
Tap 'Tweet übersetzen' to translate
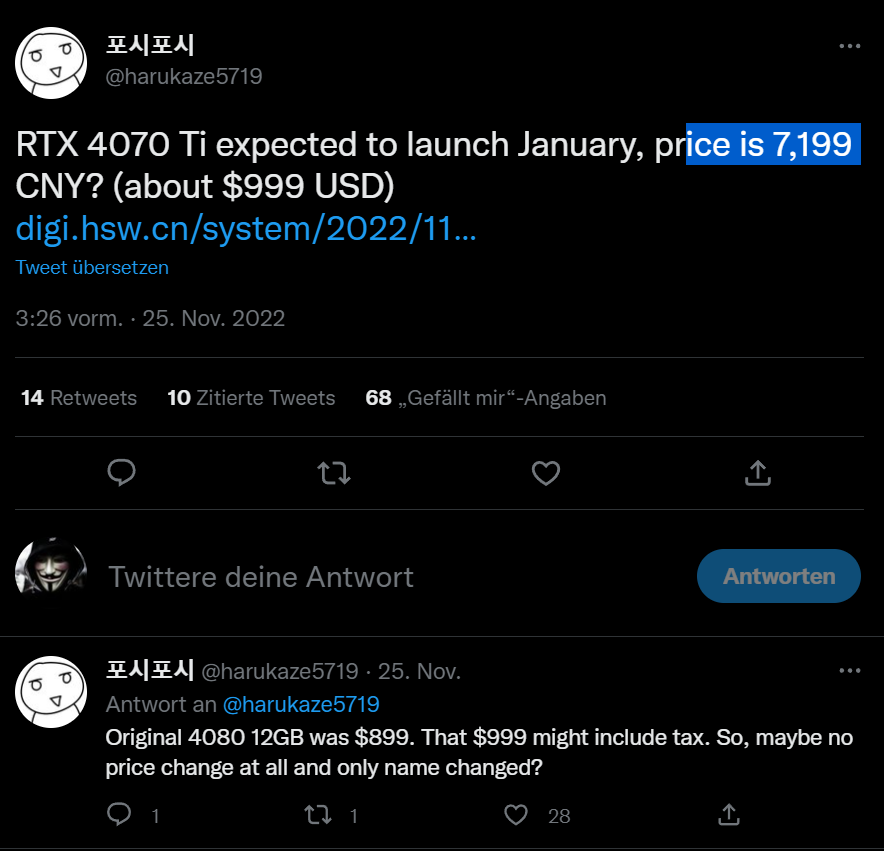(92, 268)
